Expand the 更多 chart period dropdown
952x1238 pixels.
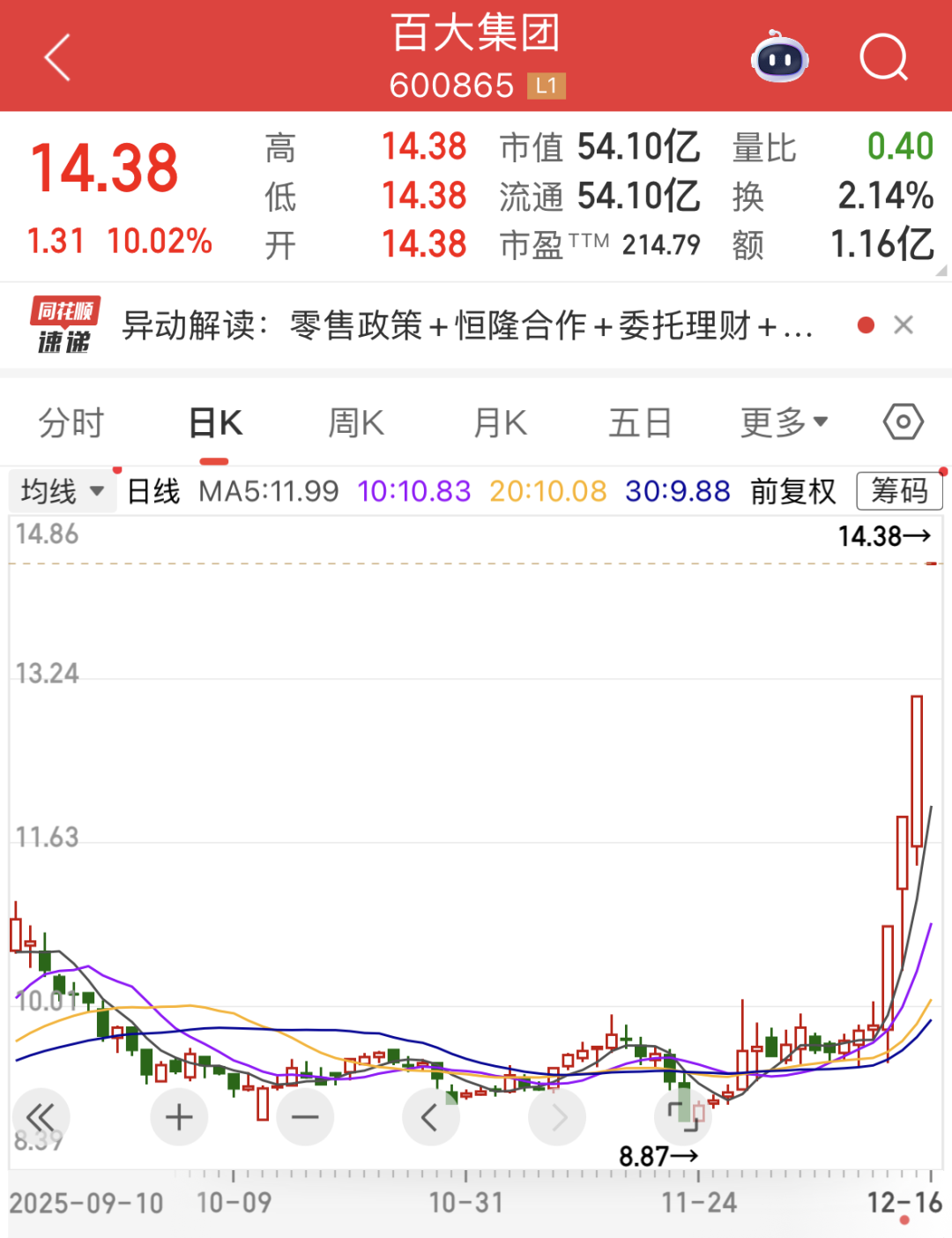[x=784, y=423]
